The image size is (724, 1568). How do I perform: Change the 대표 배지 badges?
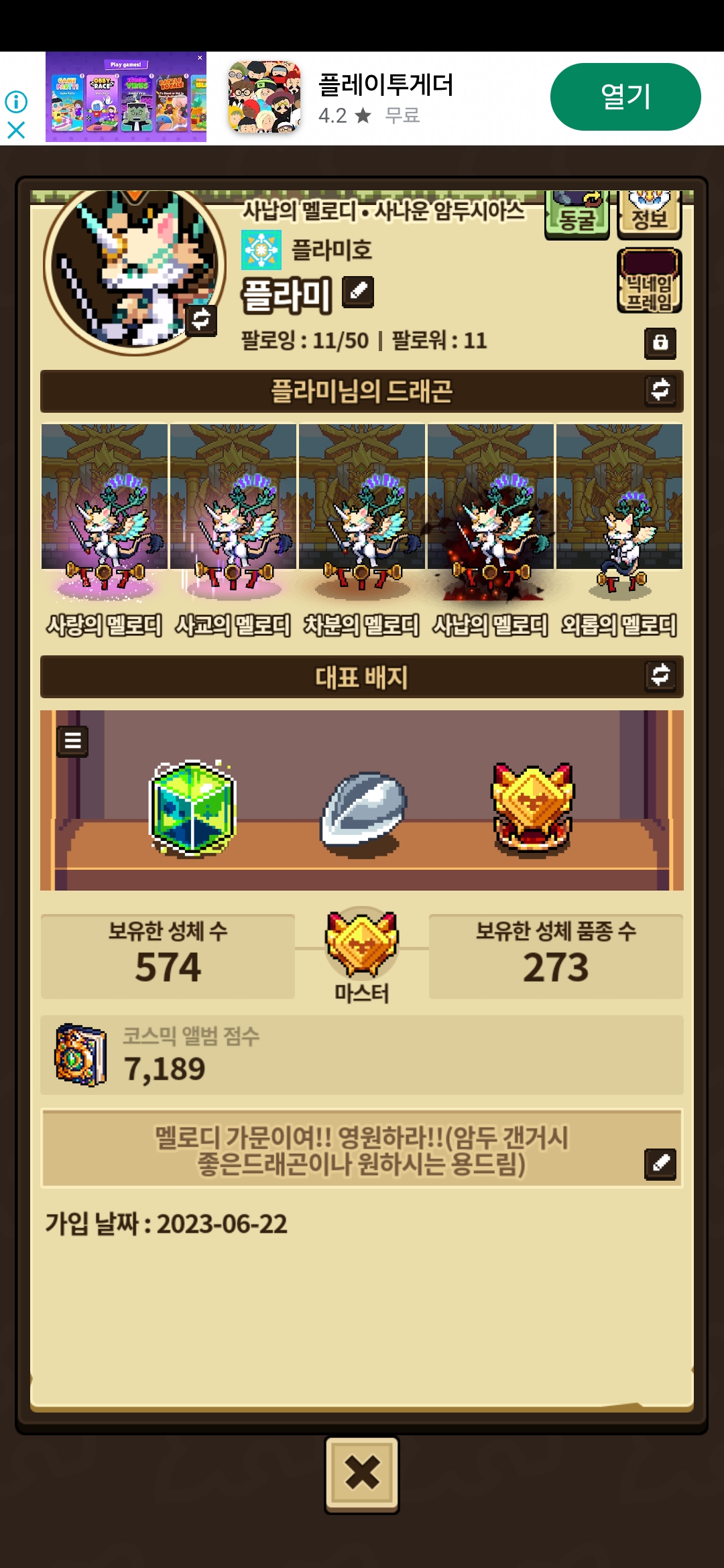[x=660, y=675]
